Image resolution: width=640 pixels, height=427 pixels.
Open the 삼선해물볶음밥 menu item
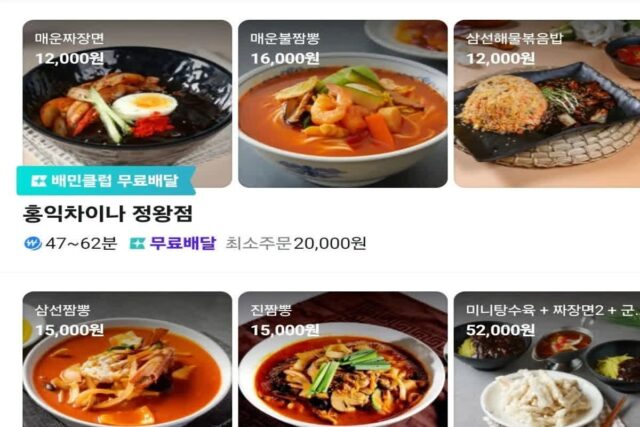(x=546, y=105)
